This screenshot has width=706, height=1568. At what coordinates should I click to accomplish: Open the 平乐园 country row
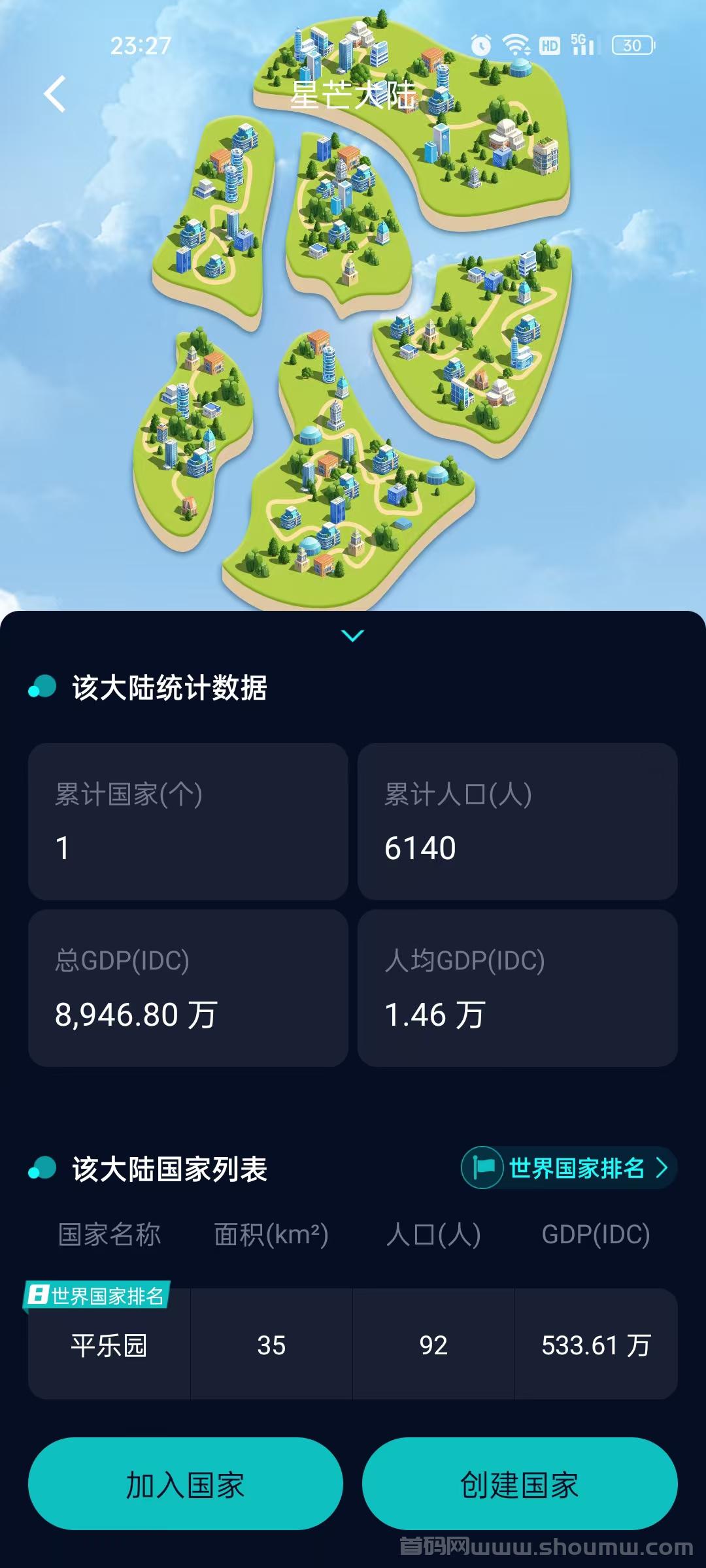point(352,1345)
